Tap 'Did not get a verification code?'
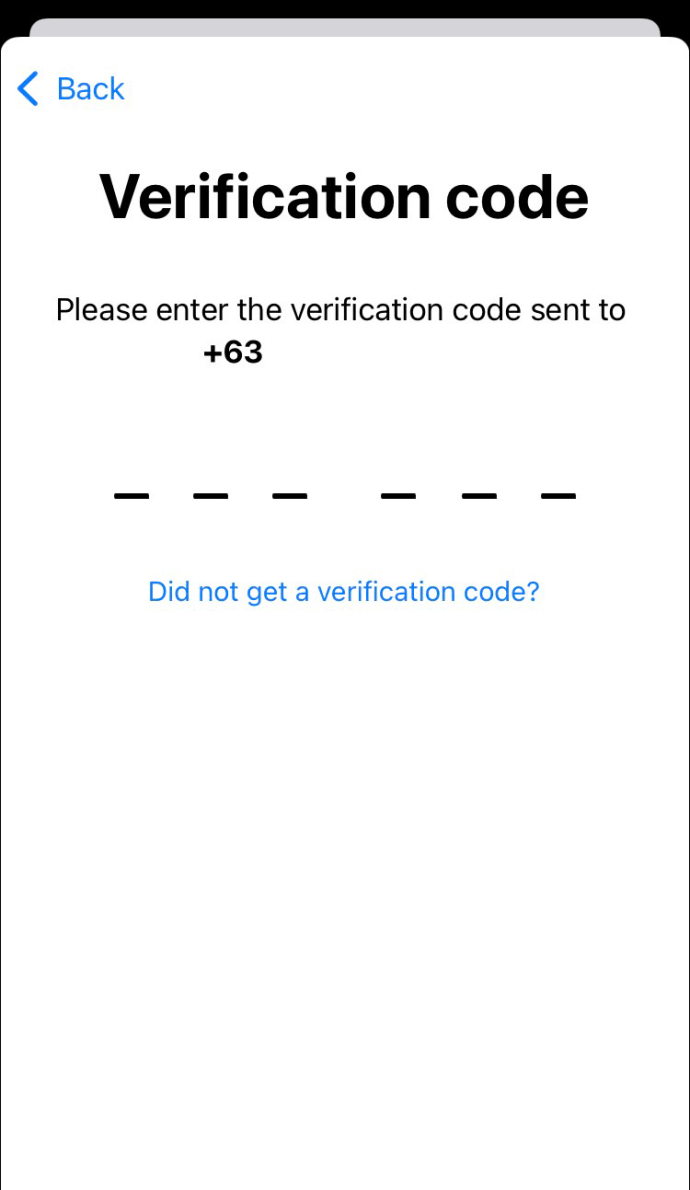 point(344,591)
